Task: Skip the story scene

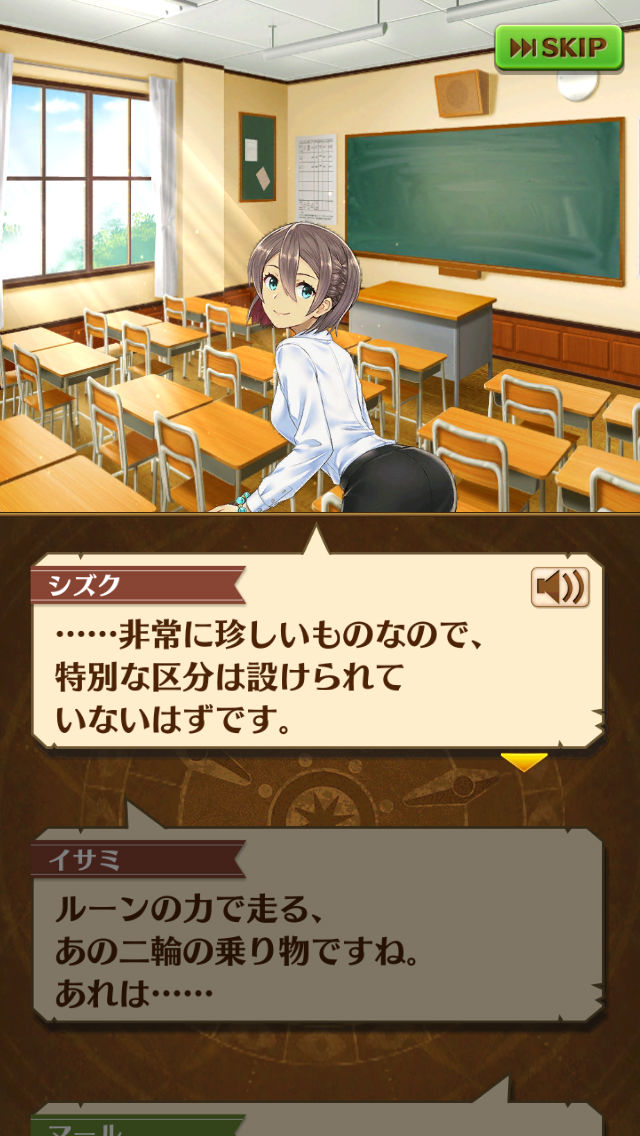Action: [x=558, y=47]
